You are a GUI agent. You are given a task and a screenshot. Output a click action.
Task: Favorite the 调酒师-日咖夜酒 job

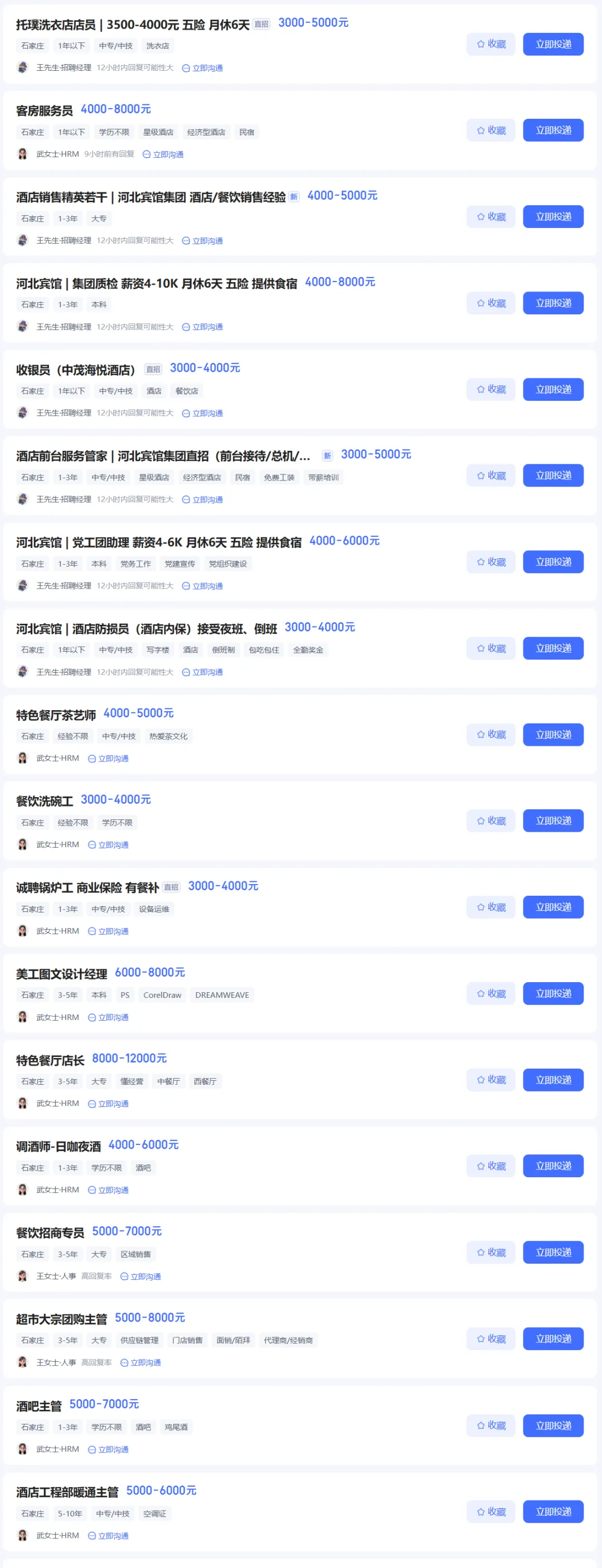coord(491,1166)
